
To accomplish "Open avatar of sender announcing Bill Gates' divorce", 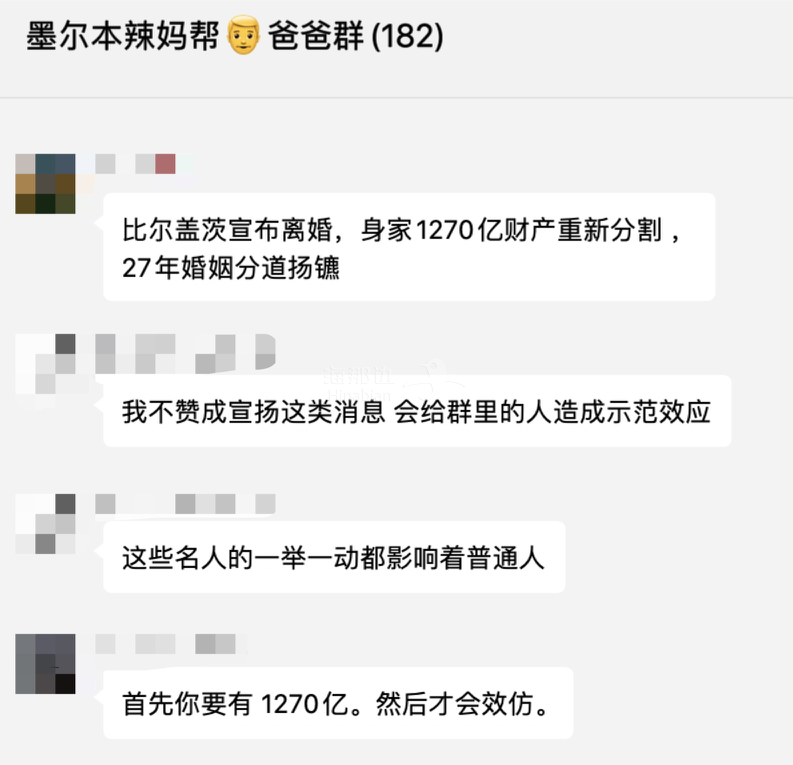I will click(45, 183).
